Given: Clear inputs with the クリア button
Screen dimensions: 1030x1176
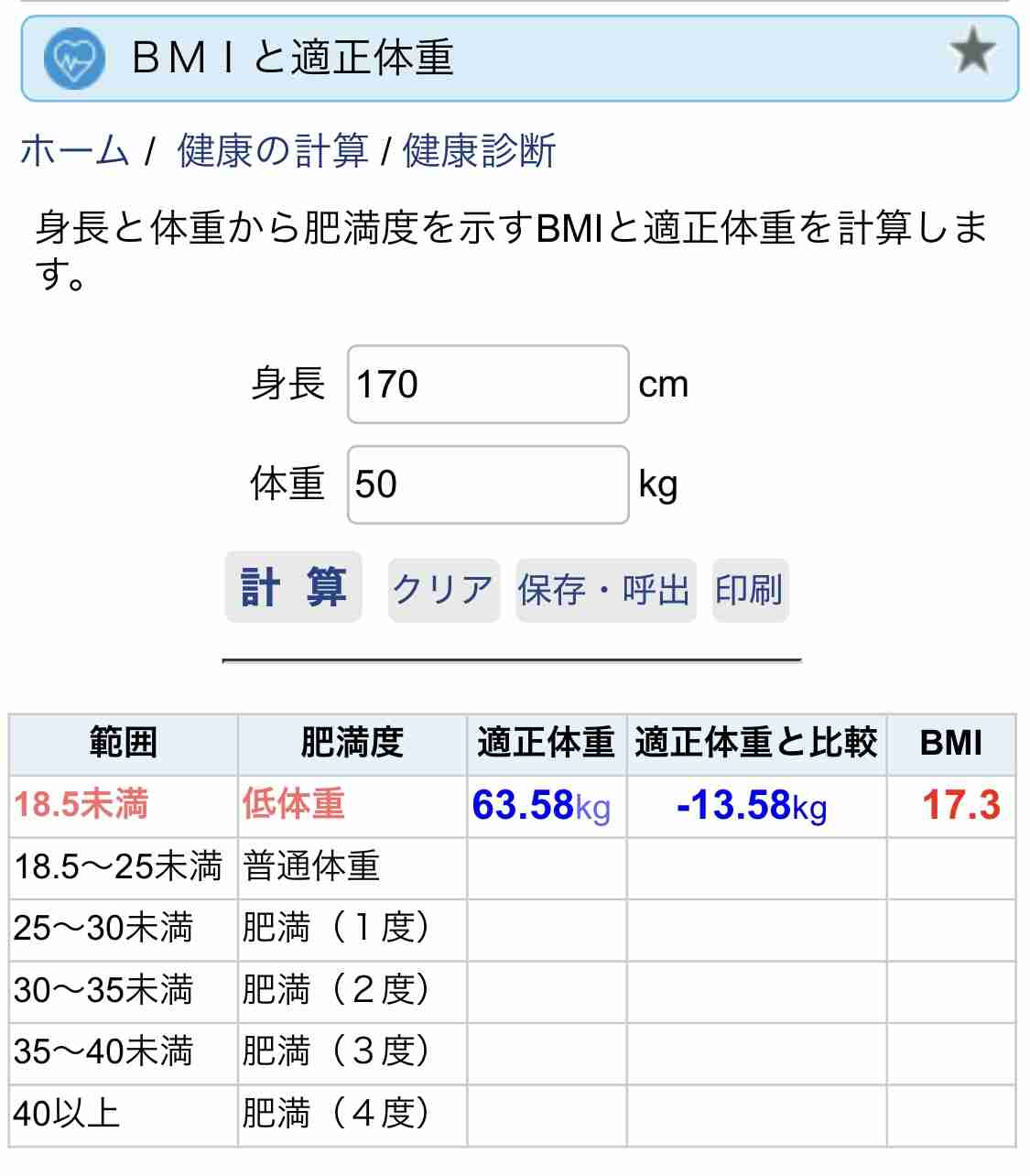Looking at the screenshot, I should [x=443, y=590].
